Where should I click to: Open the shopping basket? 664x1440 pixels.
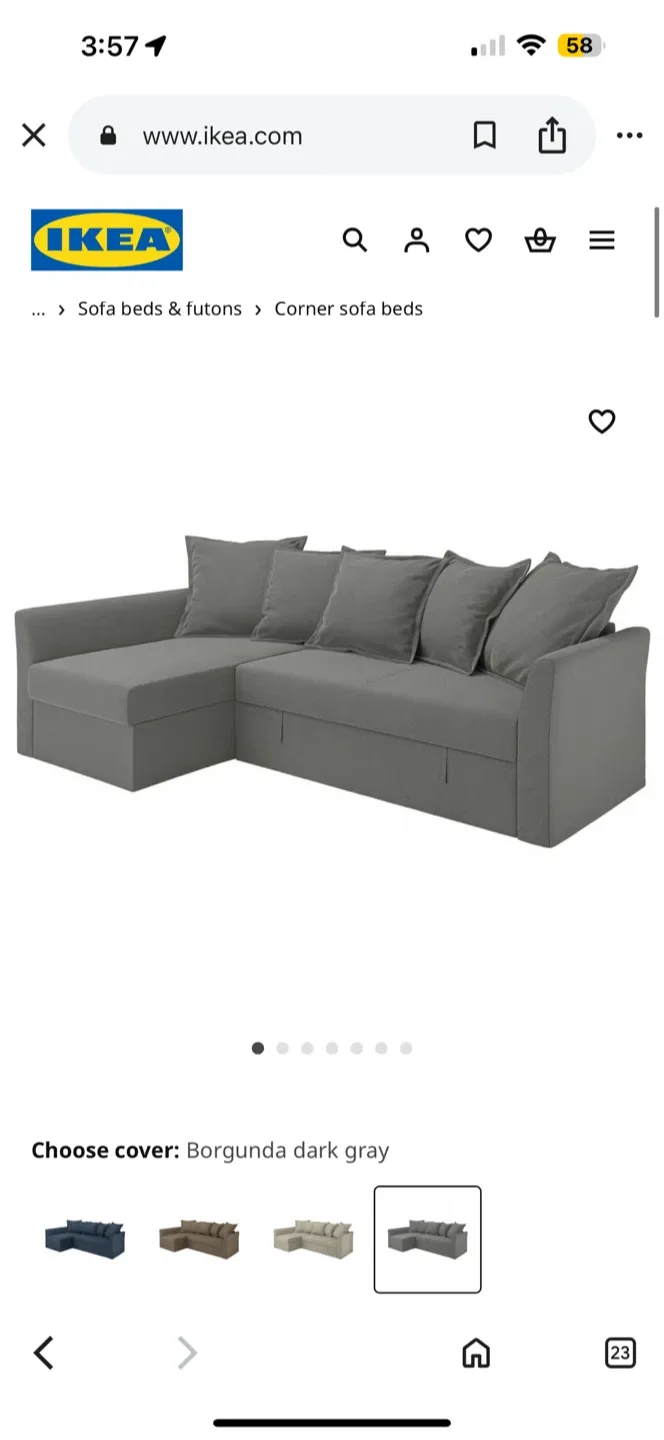tap(540, 240)
